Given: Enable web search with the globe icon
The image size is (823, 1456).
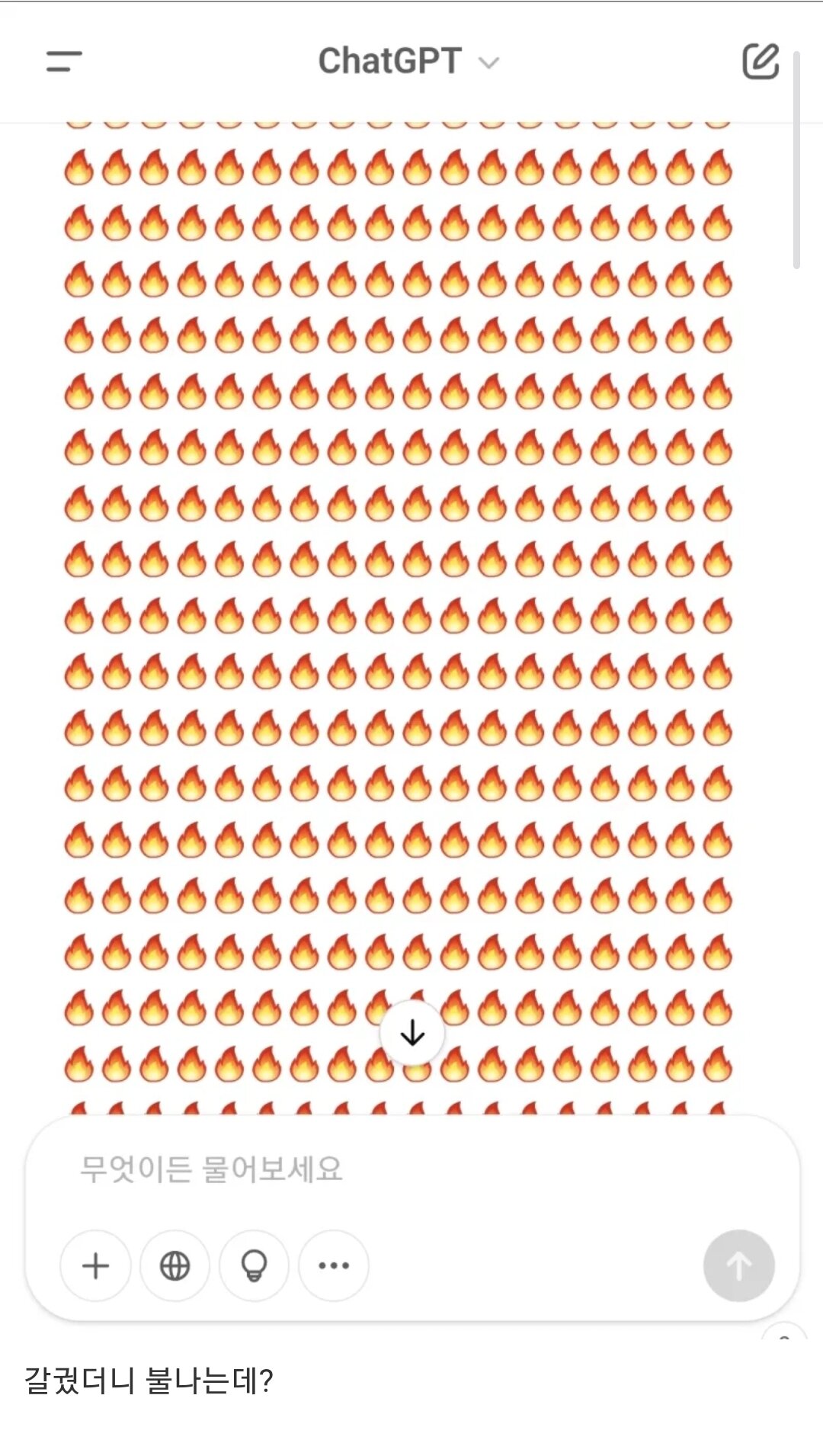Looking at the screenshot, I should pos(175,1266).
